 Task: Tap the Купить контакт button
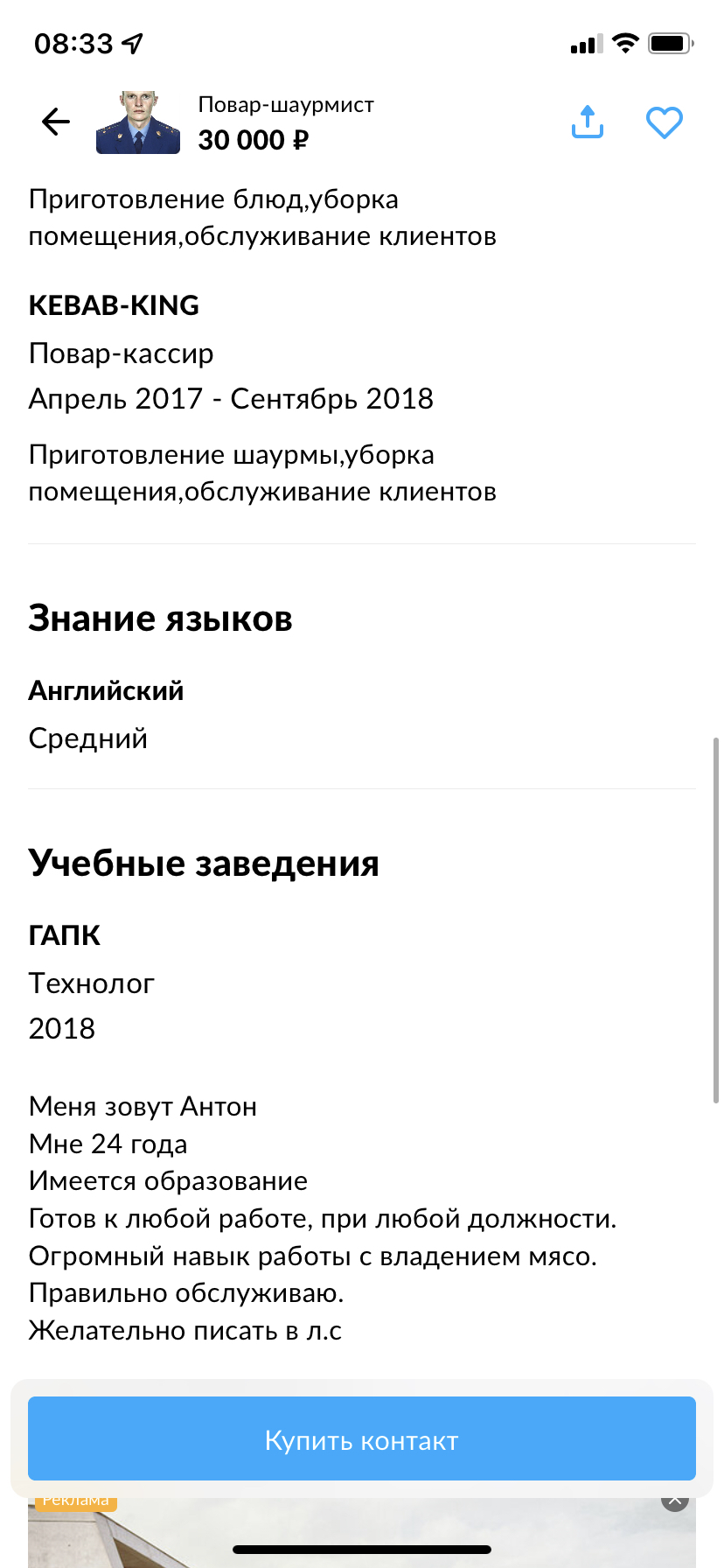pos(362,1440)
